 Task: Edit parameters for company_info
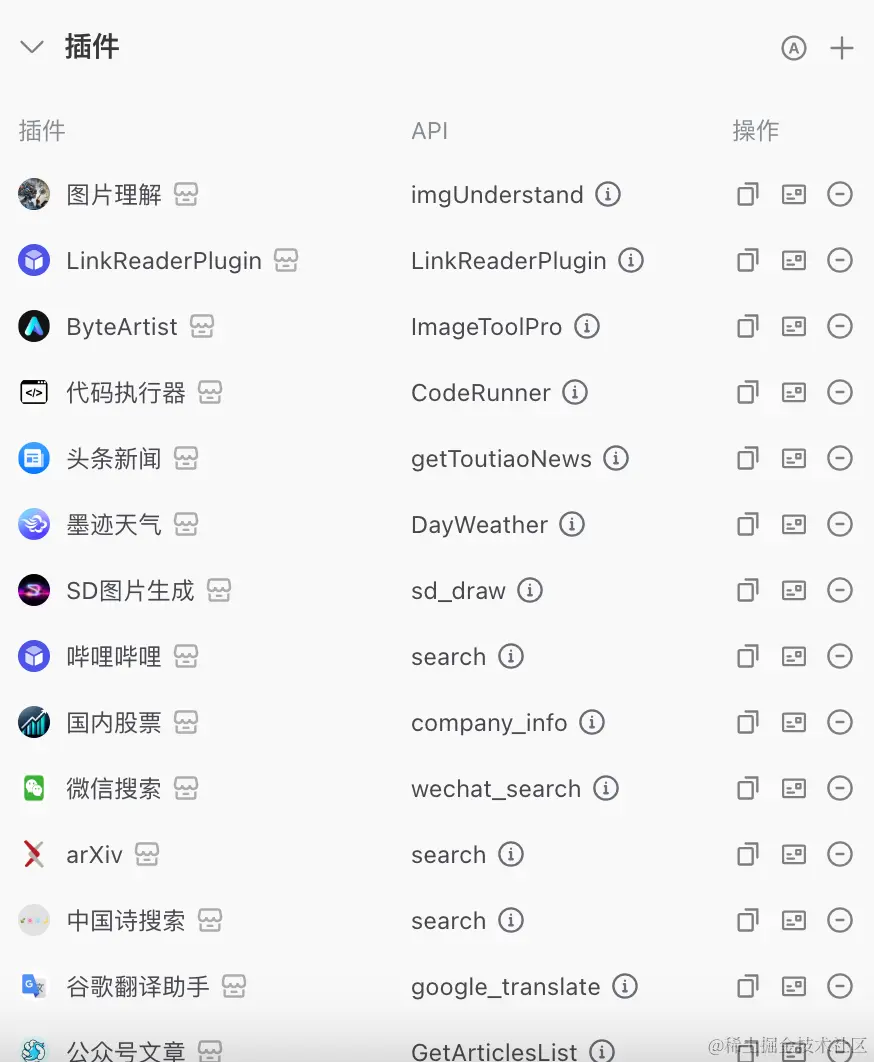[x=794, y=722]
